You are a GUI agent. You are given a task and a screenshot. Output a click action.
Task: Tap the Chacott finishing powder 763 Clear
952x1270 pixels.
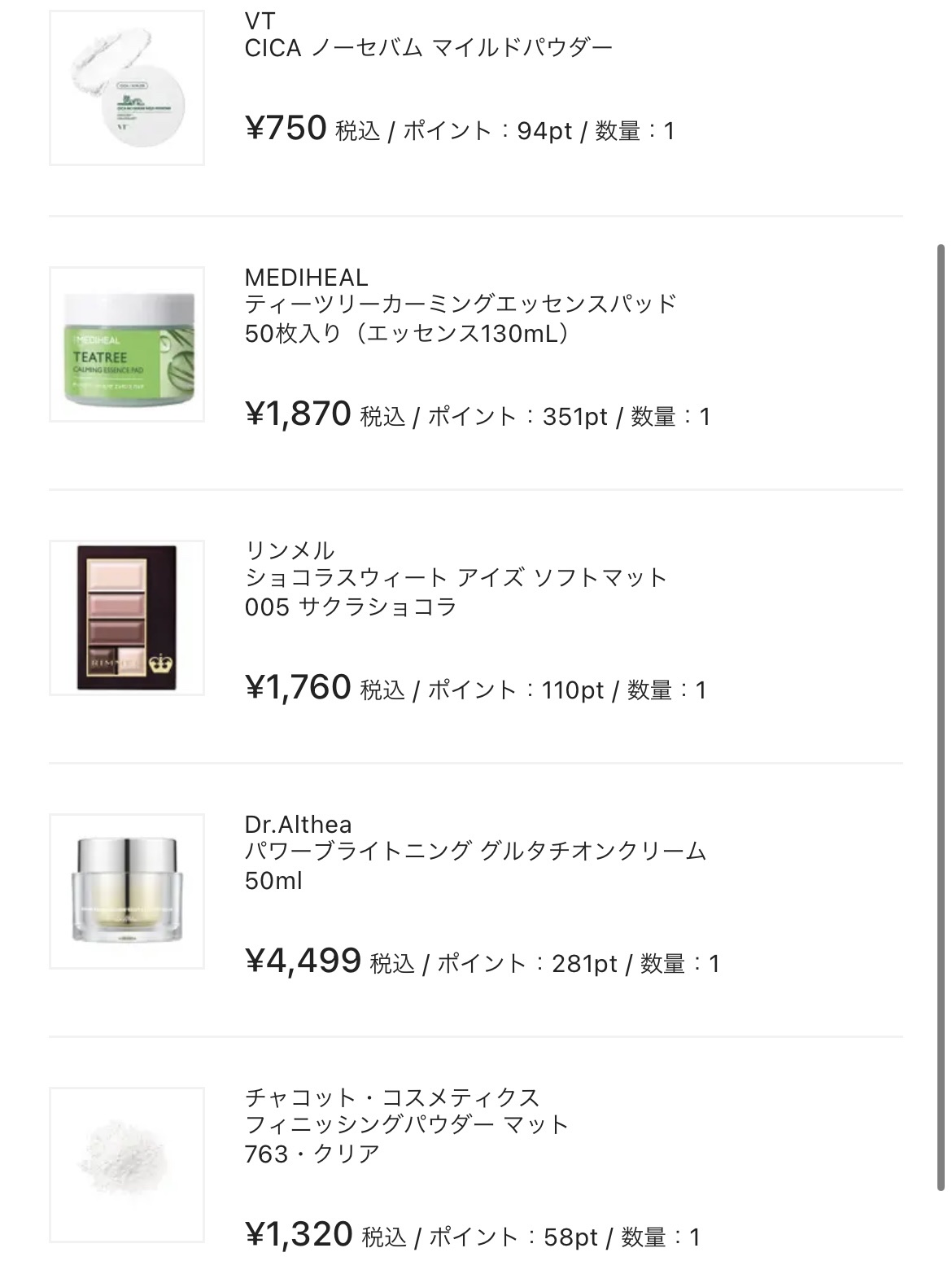pyautogui.click(x=407, y=1125)
